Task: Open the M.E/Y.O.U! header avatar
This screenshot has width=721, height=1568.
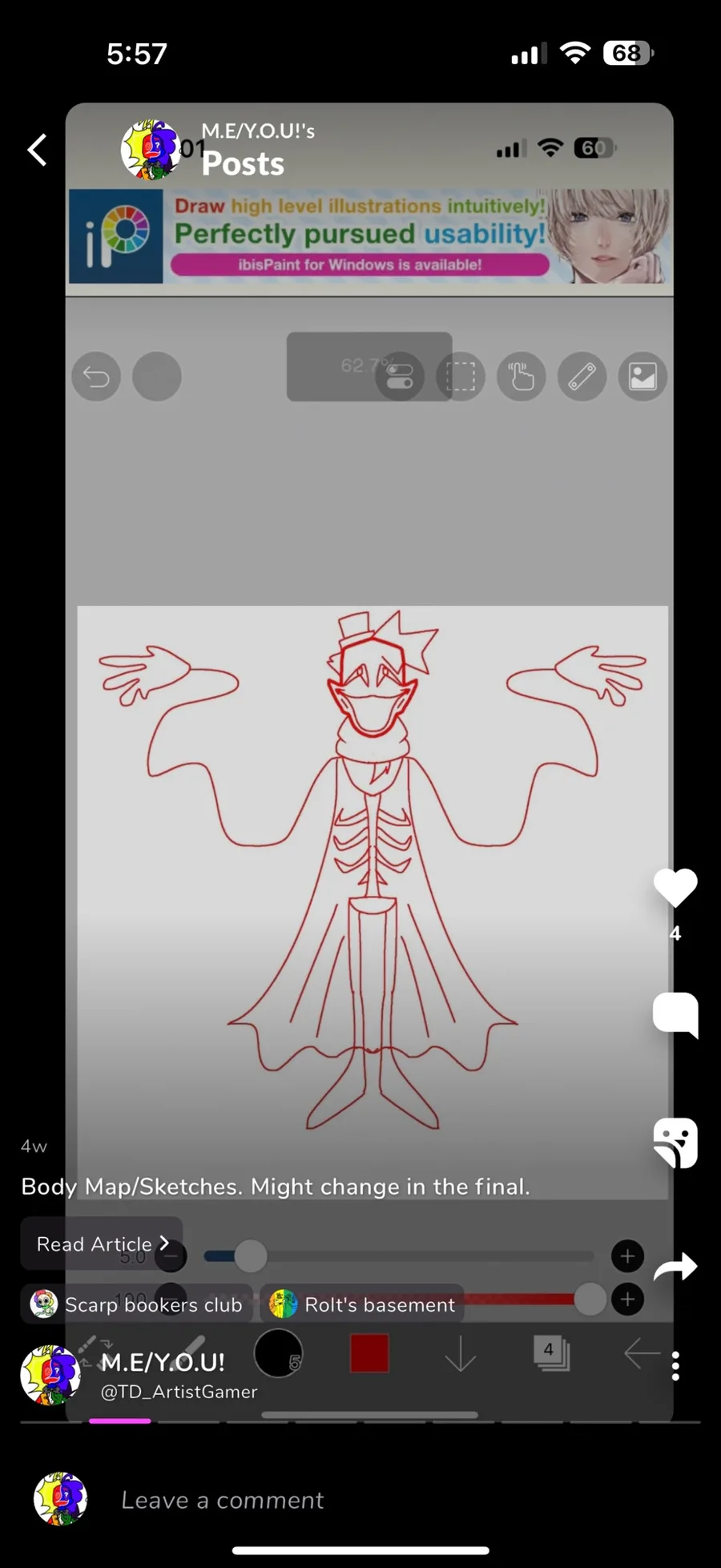Action: [151, 150]
